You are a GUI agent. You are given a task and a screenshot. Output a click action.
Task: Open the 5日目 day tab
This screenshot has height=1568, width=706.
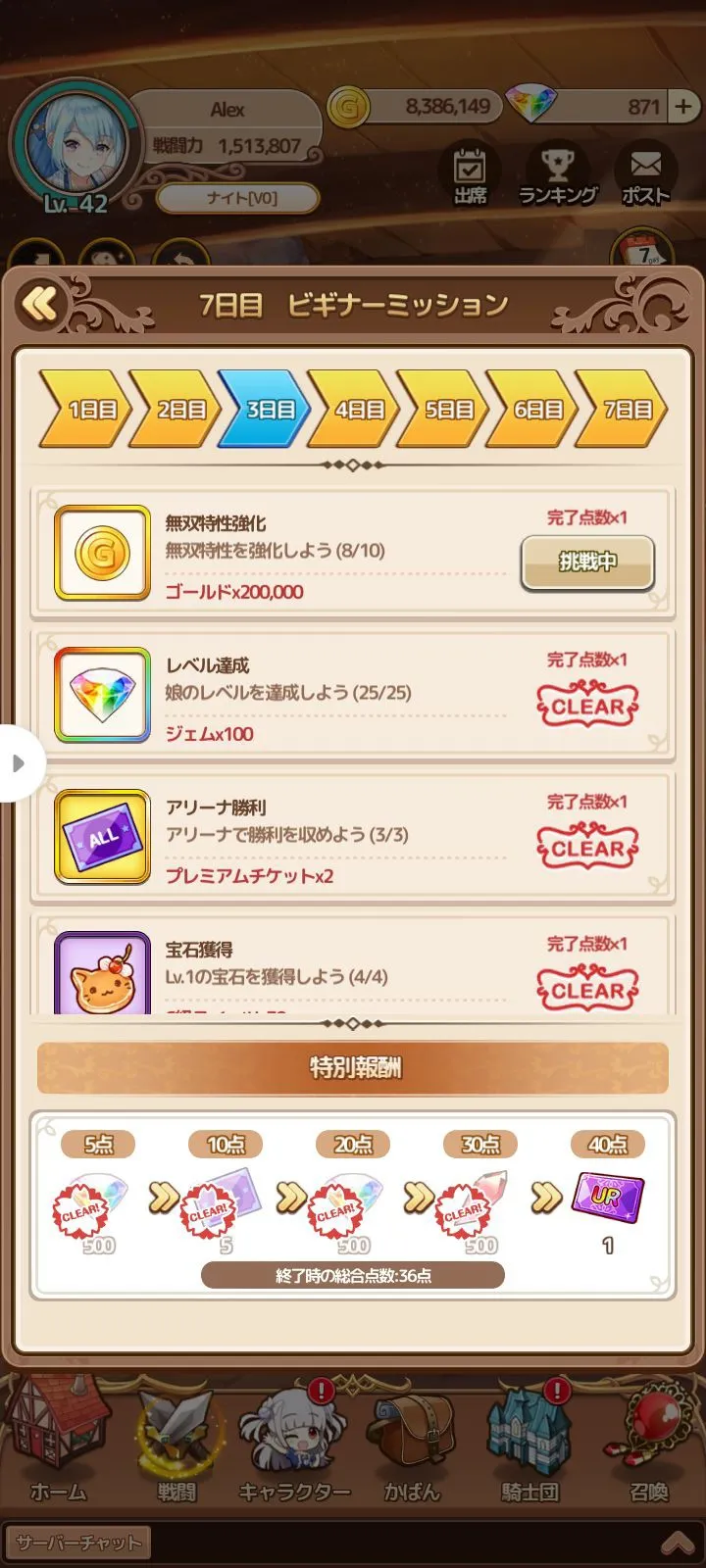click(445, 409)
